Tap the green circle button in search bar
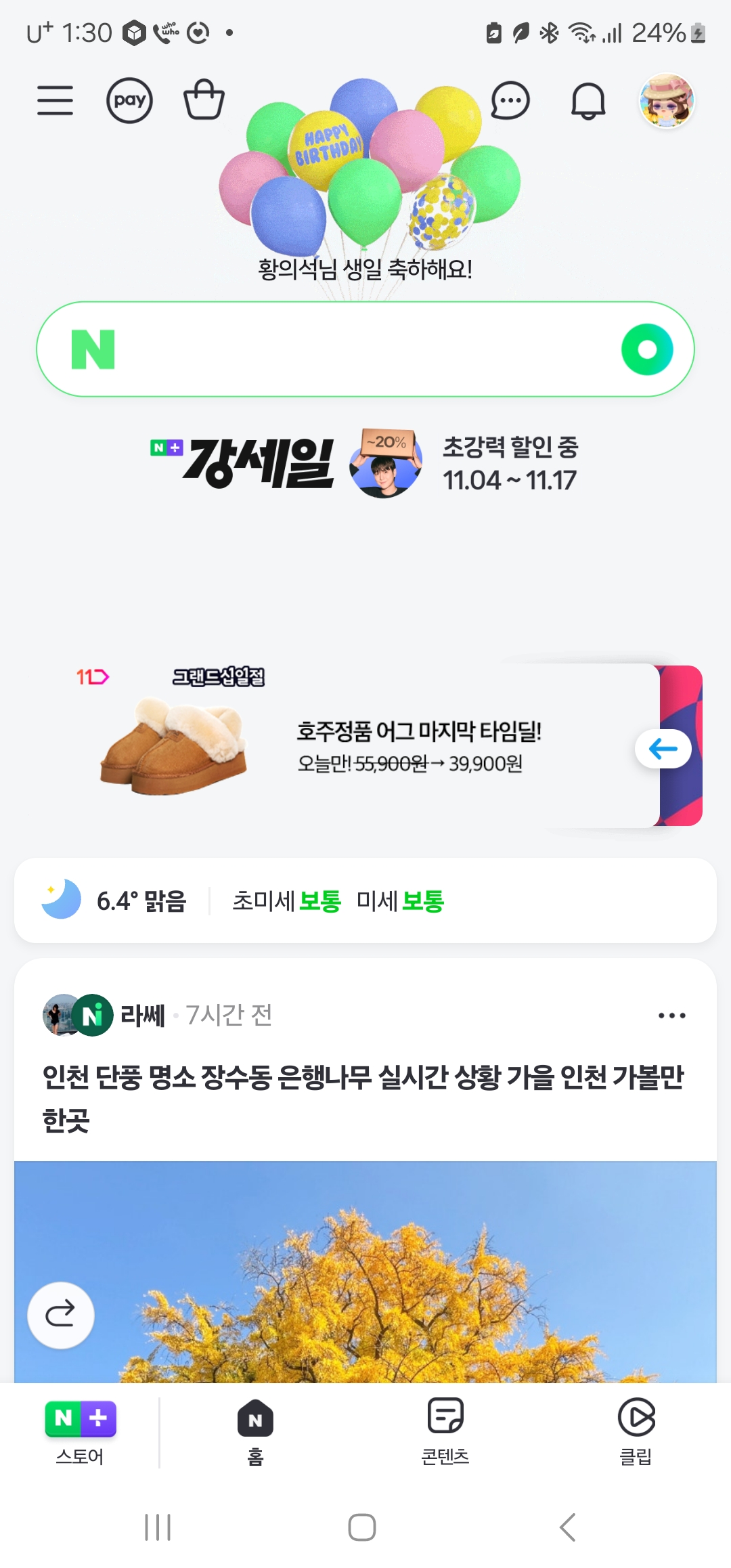This screenshot has width=731, height=1568. click(647, 349)
